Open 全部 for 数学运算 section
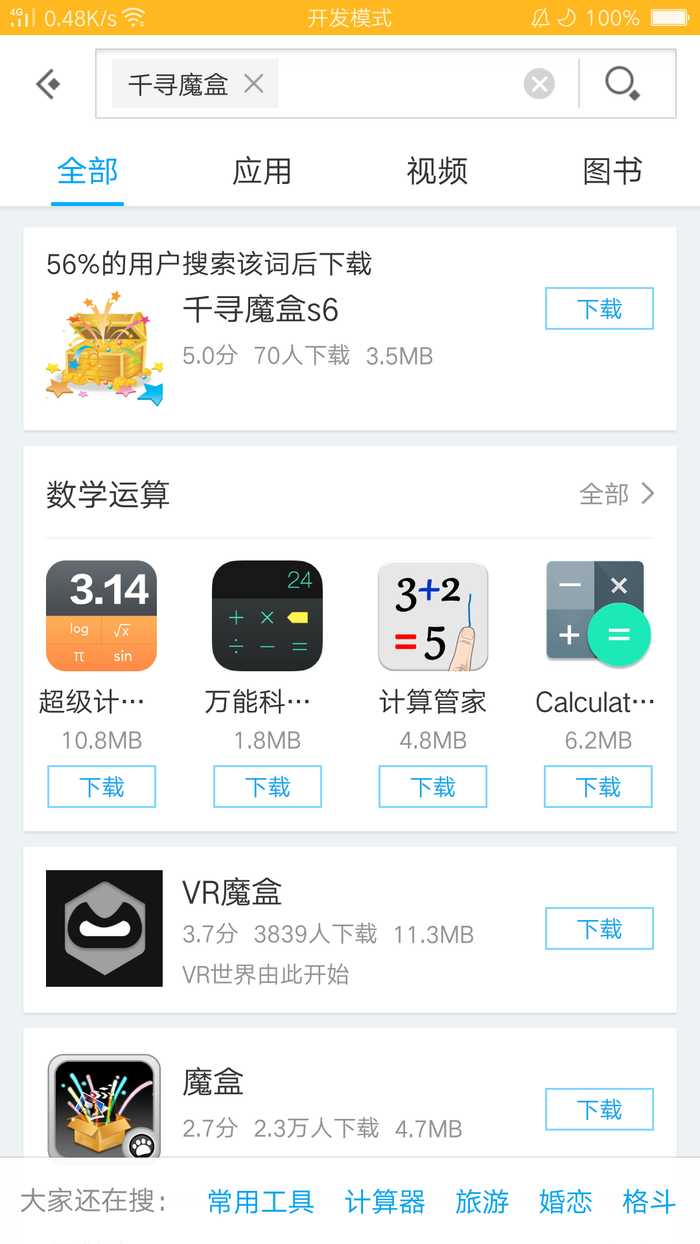This screenshot has height=1244, width=700. (617, 494)
